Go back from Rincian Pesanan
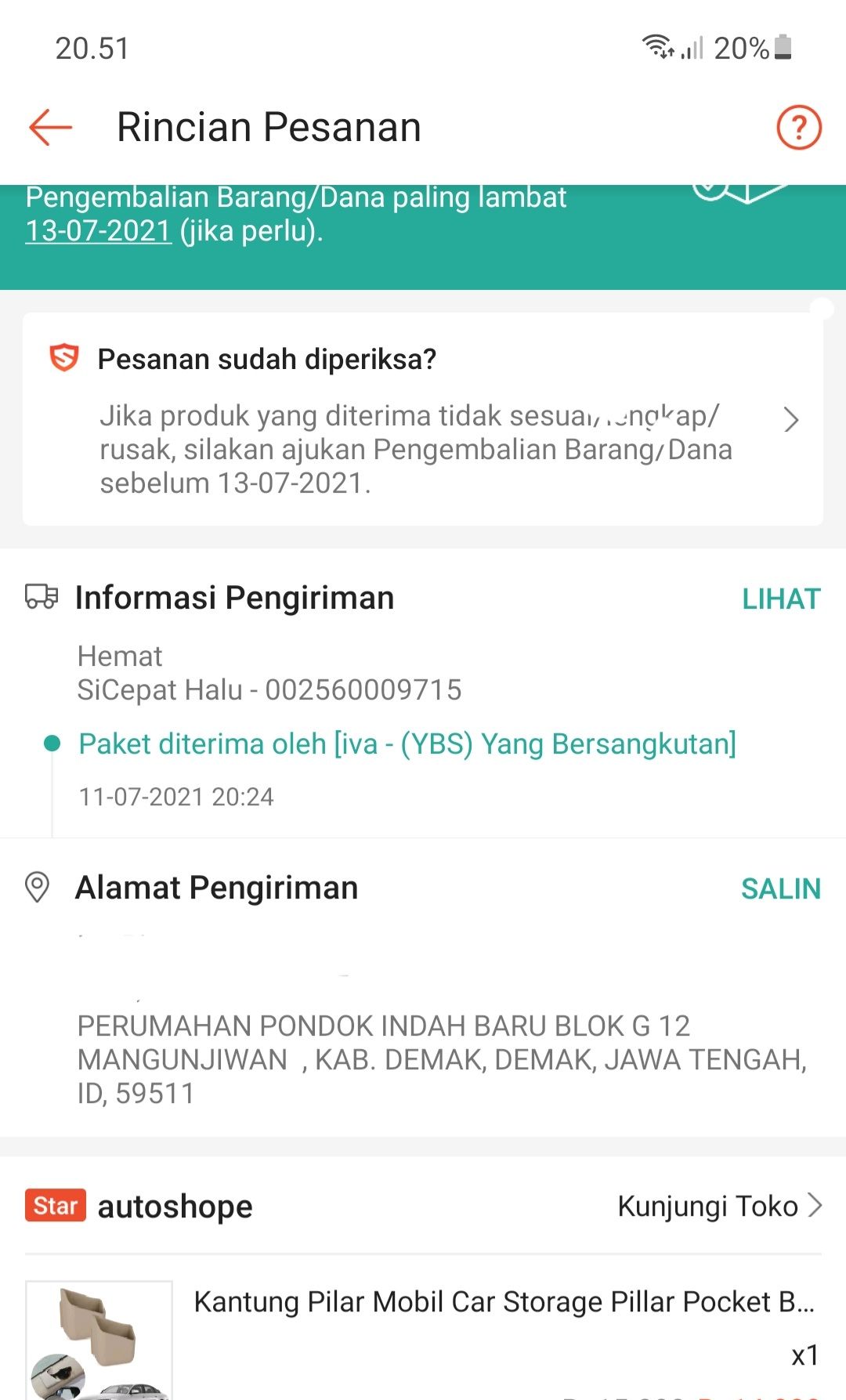The width and height of the screenshot is (846, 1400). [50, 127]
